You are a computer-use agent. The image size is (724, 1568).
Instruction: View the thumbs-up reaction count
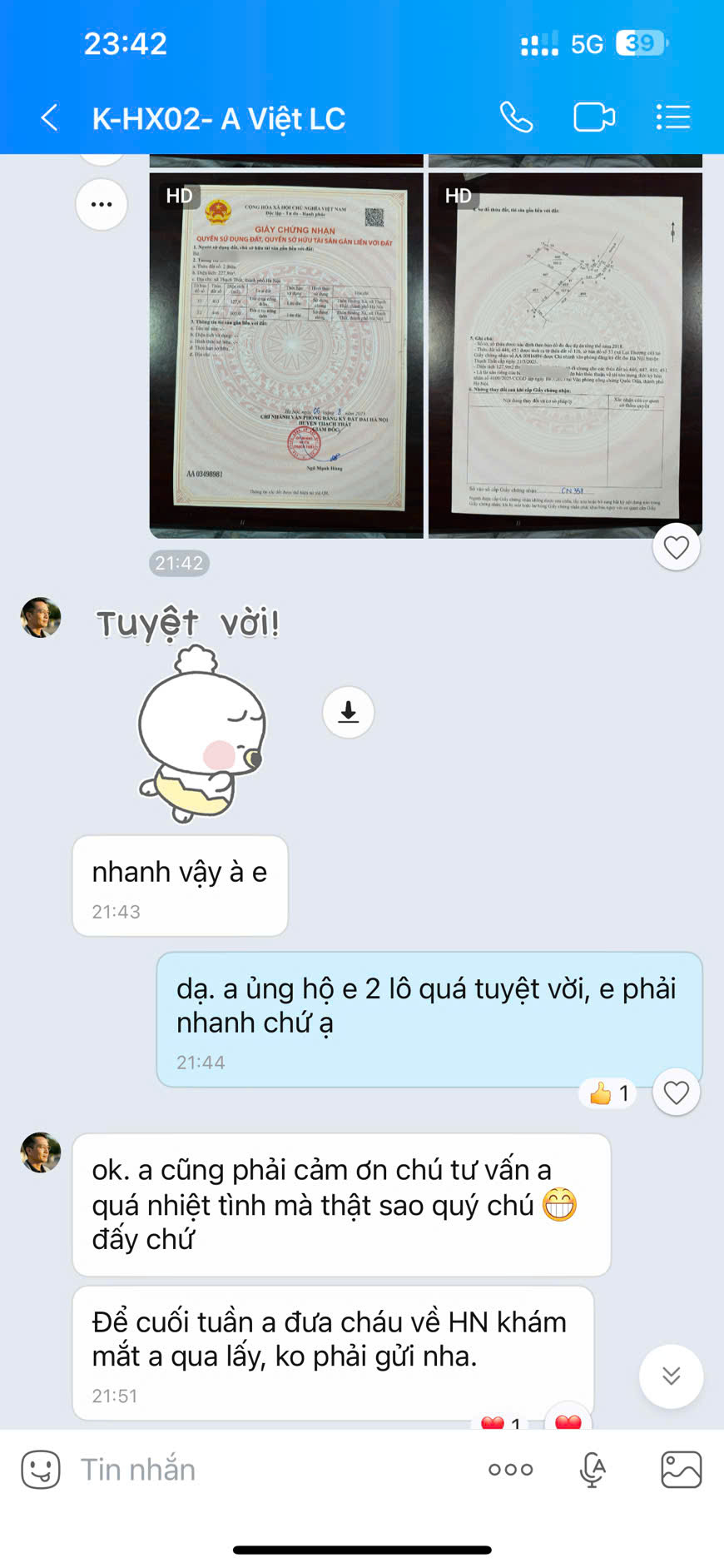(610, 1093)
